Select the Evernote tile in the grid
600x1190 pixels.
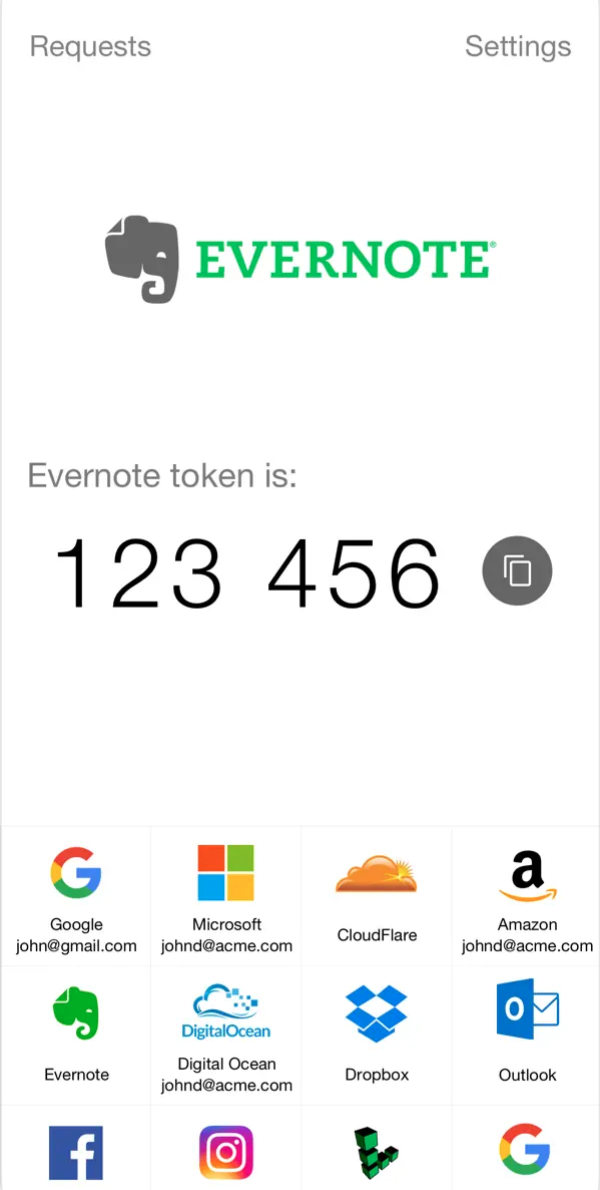click(76, 1035)
